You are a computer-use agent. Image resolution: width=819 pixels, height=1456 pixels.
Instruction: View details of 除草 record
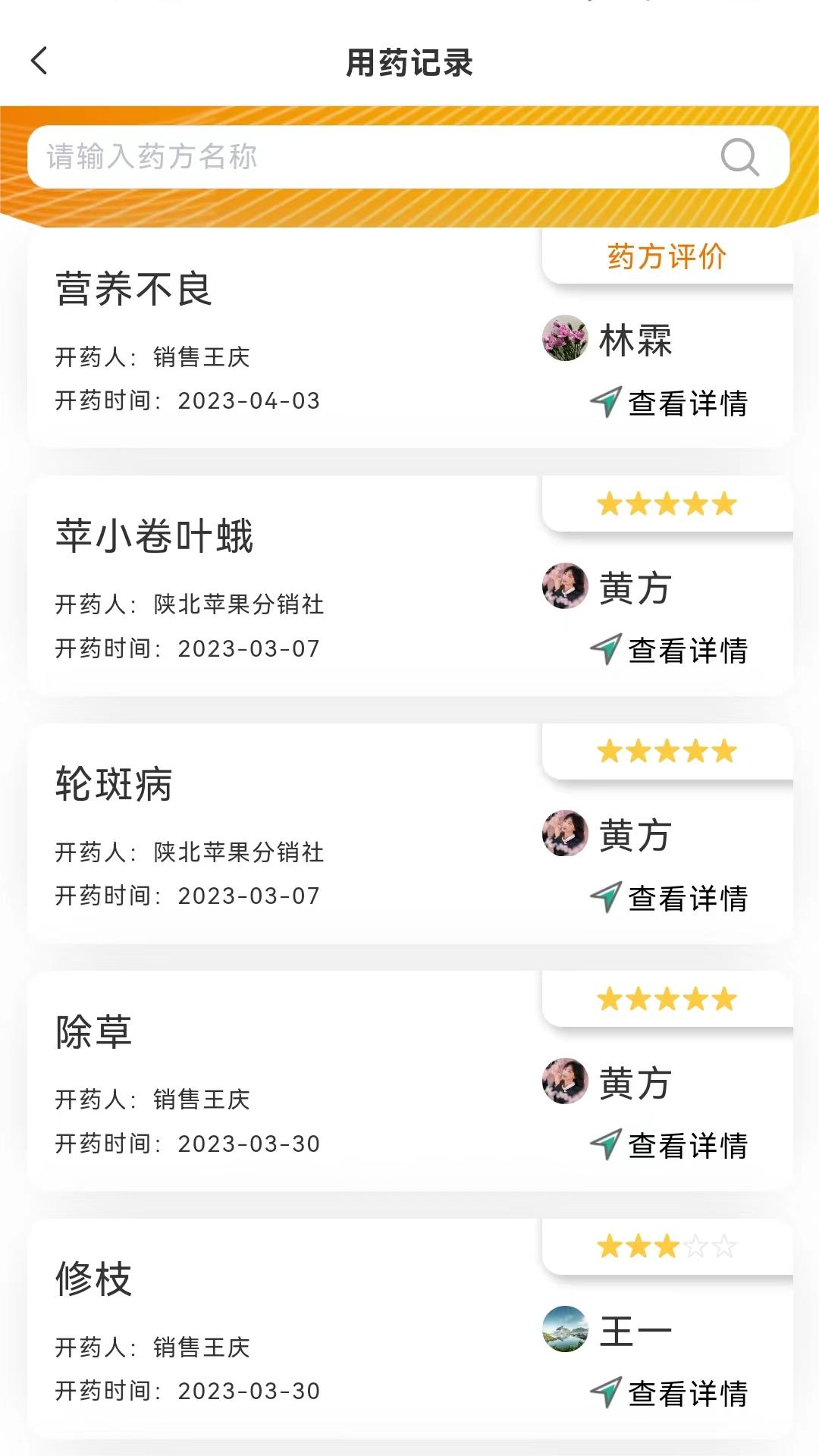click(670, 1145)
